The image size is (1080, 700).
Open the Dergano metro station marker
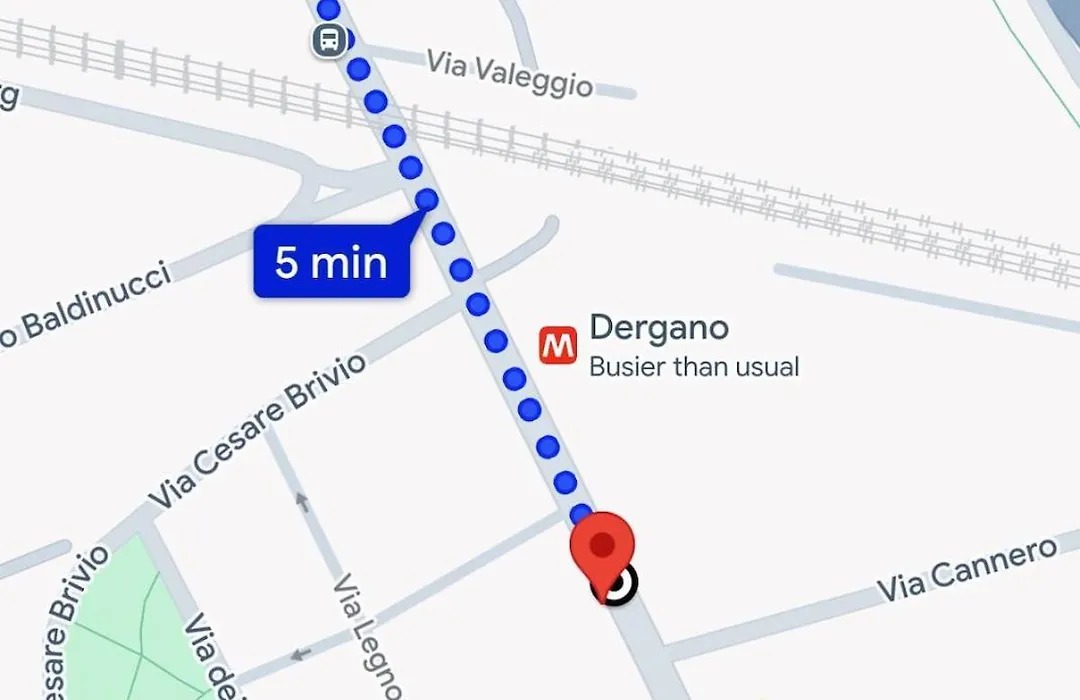[x=558, y=346]
